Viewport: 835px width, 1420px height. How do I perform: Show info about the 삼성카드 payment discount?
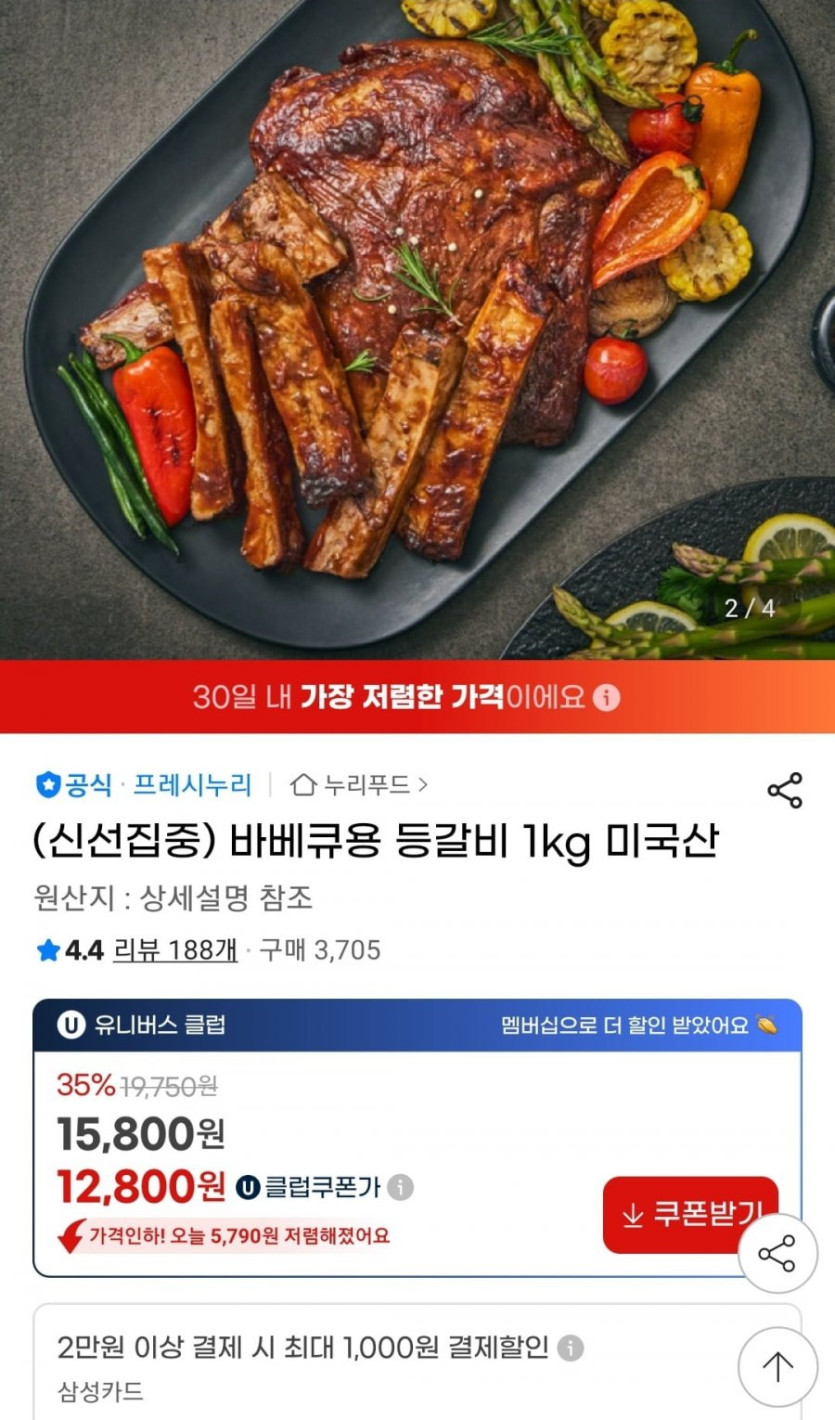tap(570, 1348)
